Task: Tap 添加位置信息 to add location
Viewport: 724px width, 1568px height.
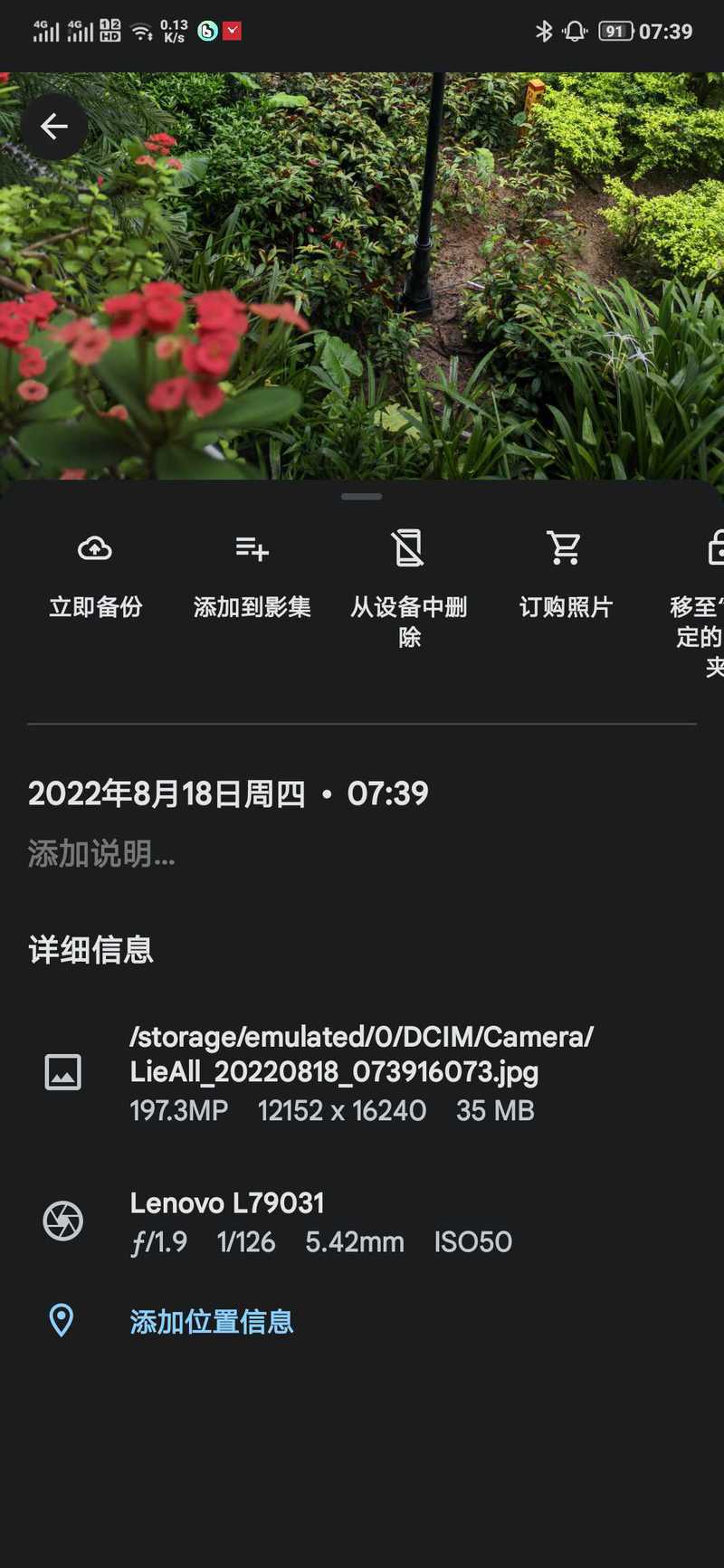Action: [211, 1322]
